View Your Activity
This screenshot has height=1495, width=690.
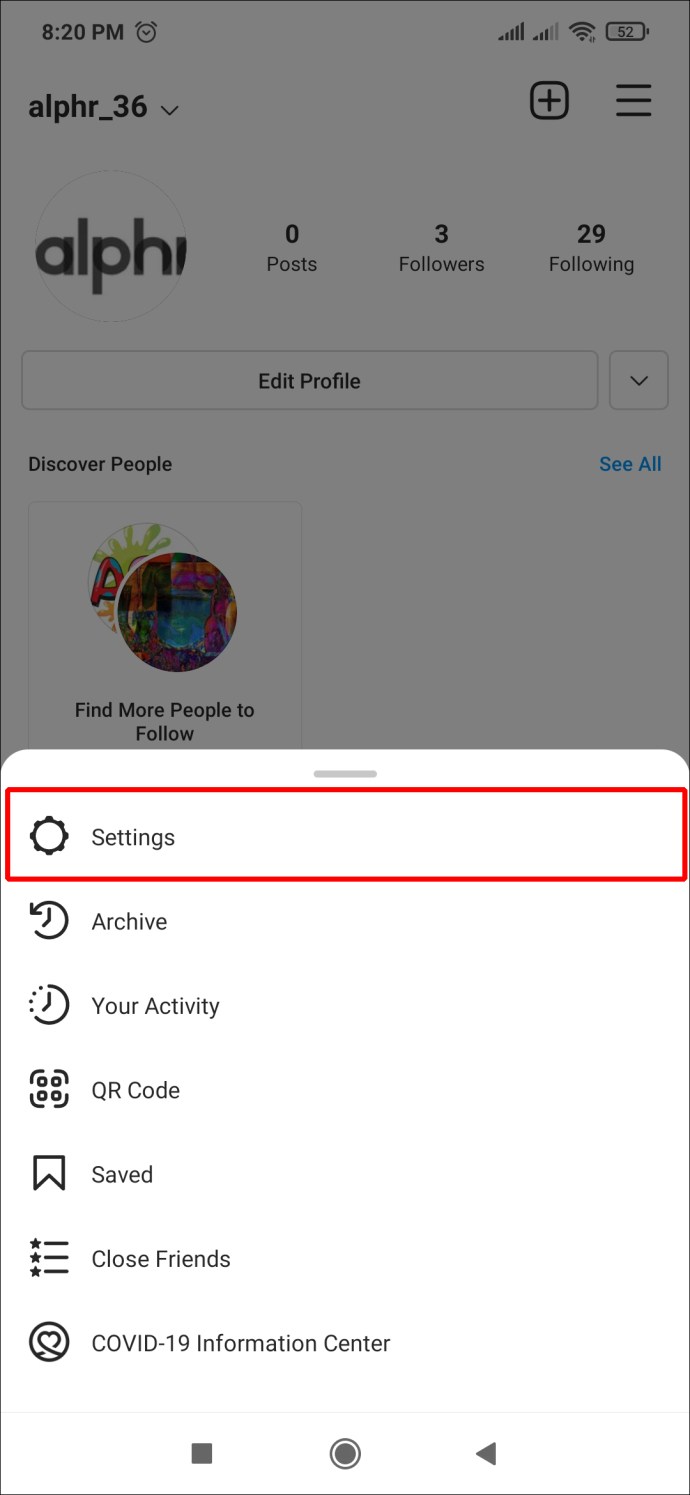tap(155, 1006)
